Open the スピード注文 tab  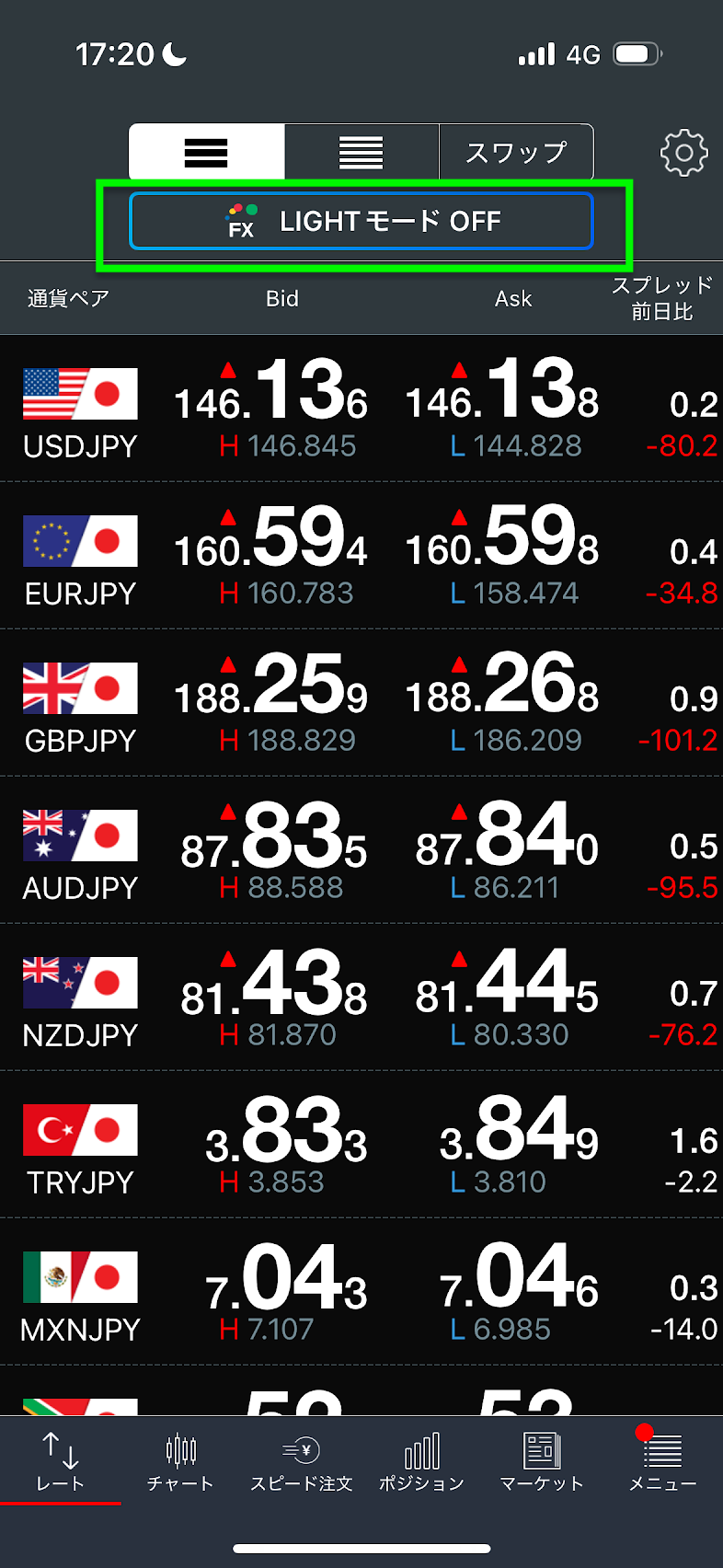point(302,1461)
